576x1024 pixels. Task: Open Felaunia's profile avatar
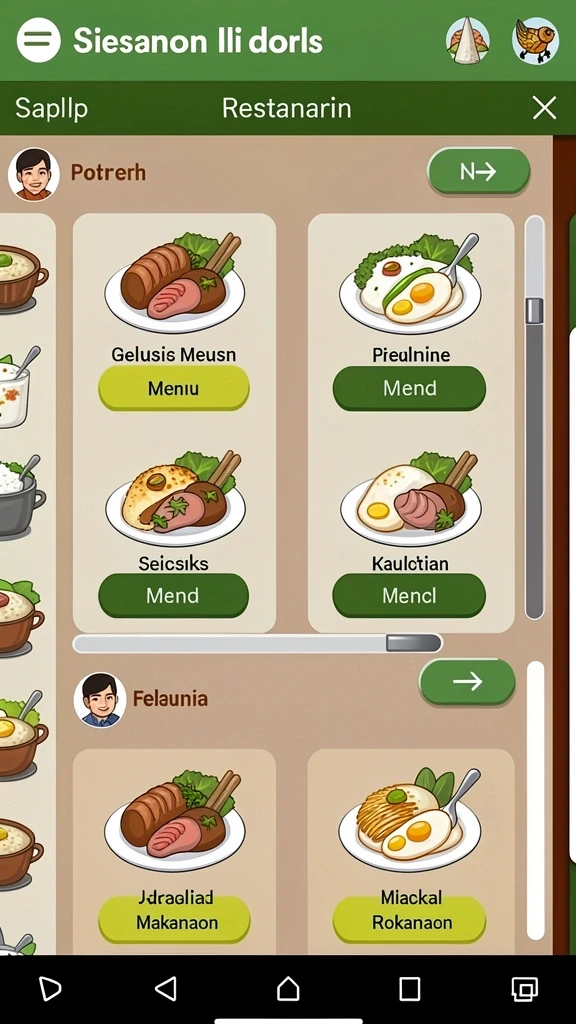click(99, 700)
